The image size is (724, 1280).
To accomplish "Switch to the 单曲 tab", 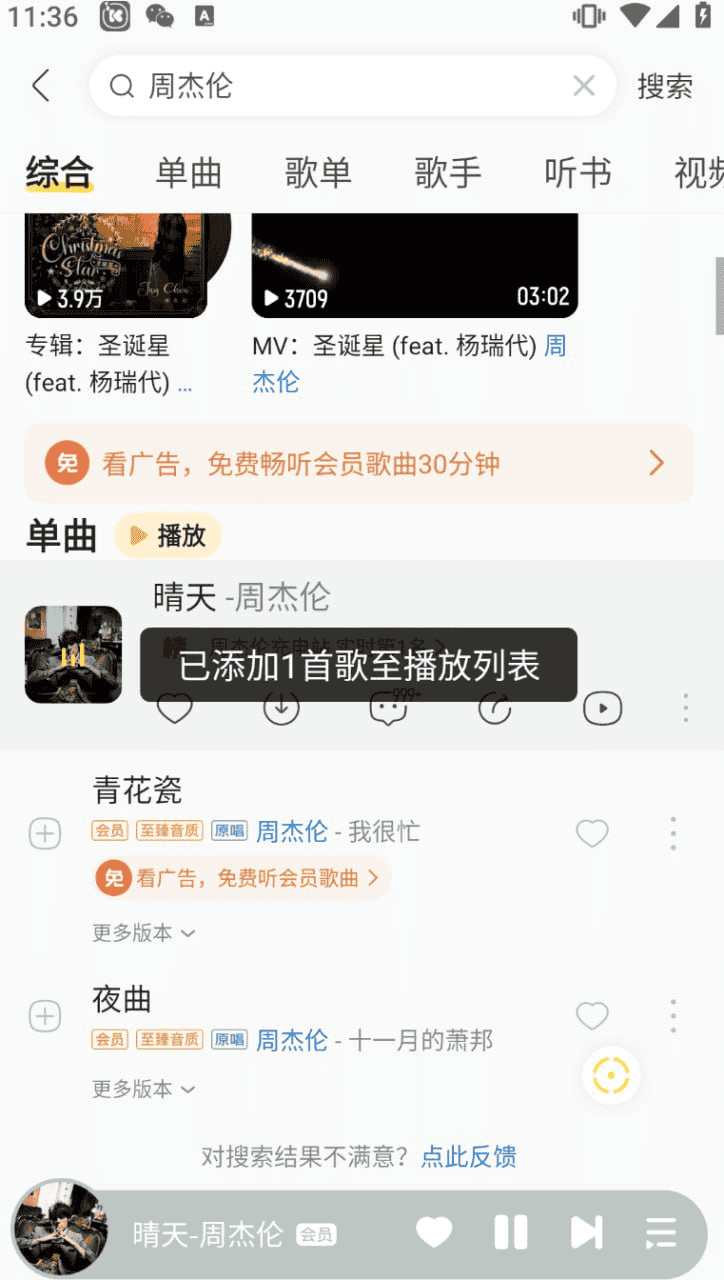I will (188, 172).
